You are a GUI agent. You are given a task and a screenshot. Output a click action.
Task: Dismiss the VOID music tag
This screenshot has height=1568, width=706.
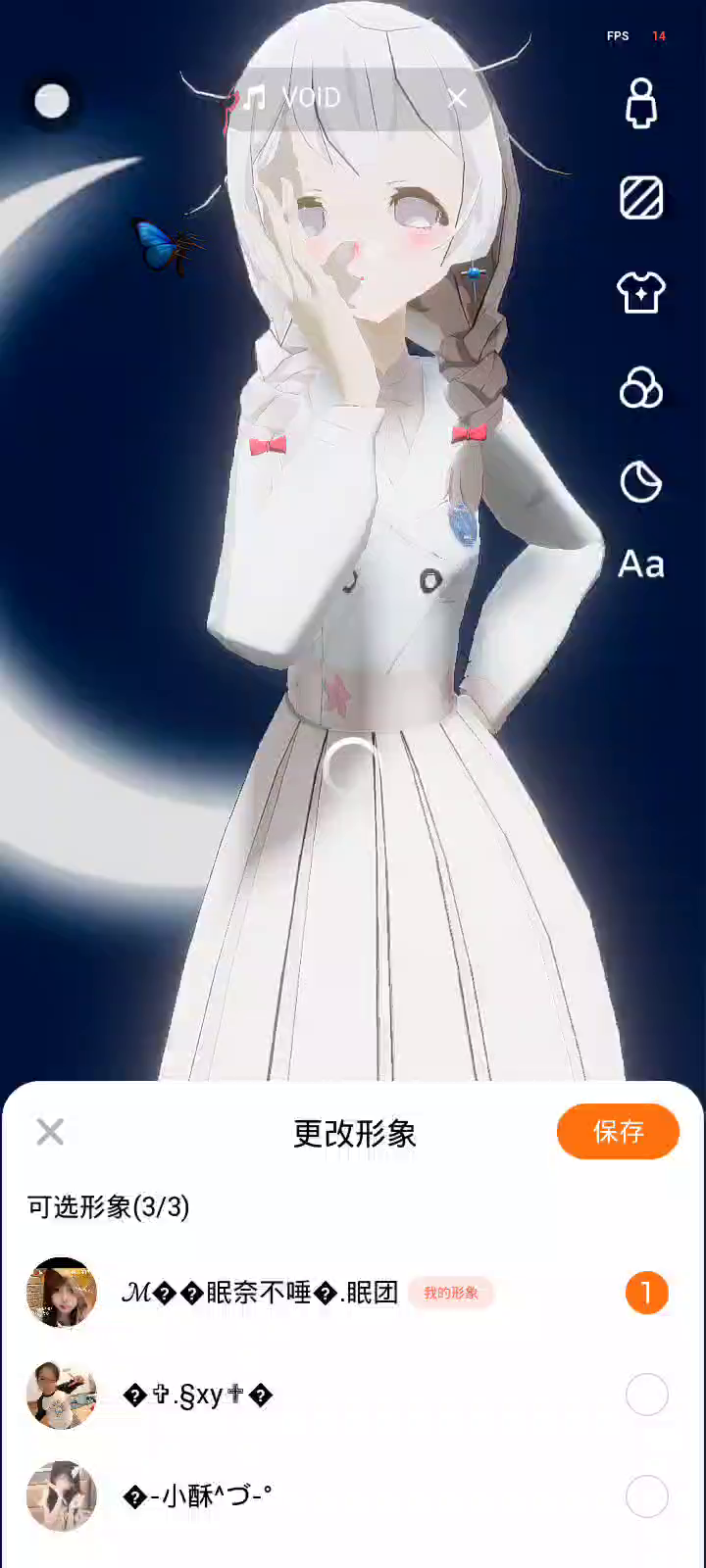(457, 98)
